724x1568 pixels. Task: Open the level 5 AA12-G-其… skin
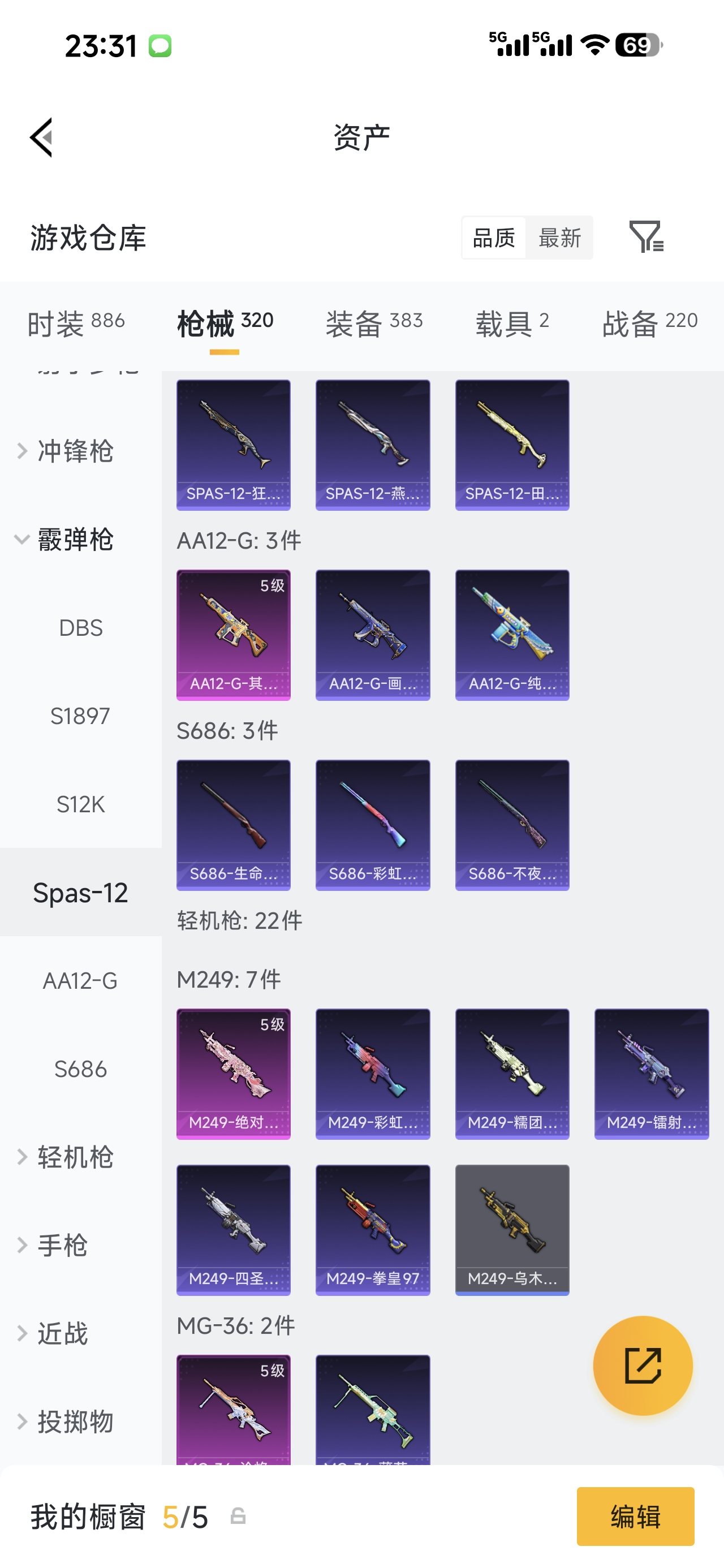click(x=233, y=635)
